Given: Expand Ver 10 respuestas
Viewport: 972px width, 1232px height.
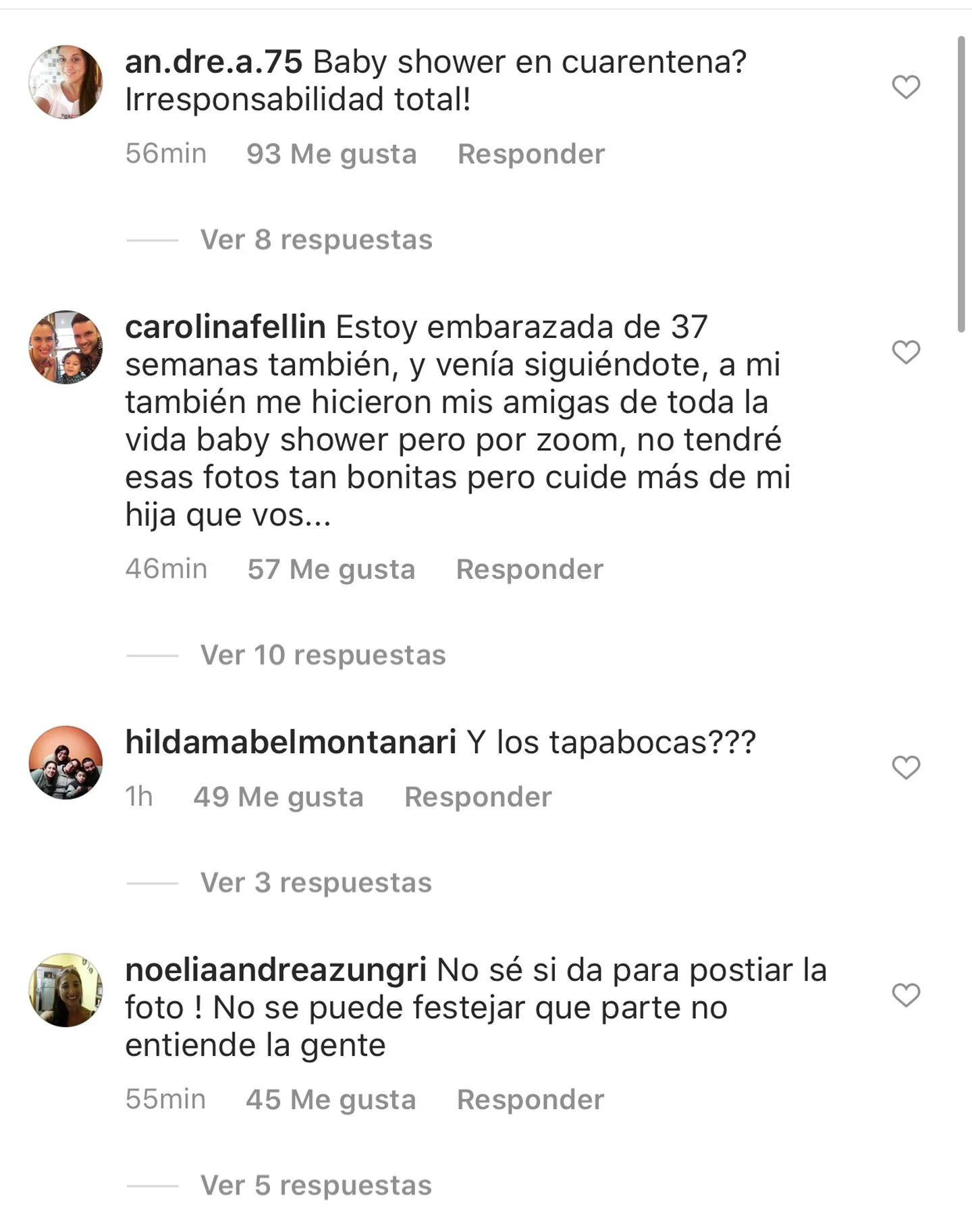Looking at the screenshot, I should pyautogui.click(x=323, y=655).
